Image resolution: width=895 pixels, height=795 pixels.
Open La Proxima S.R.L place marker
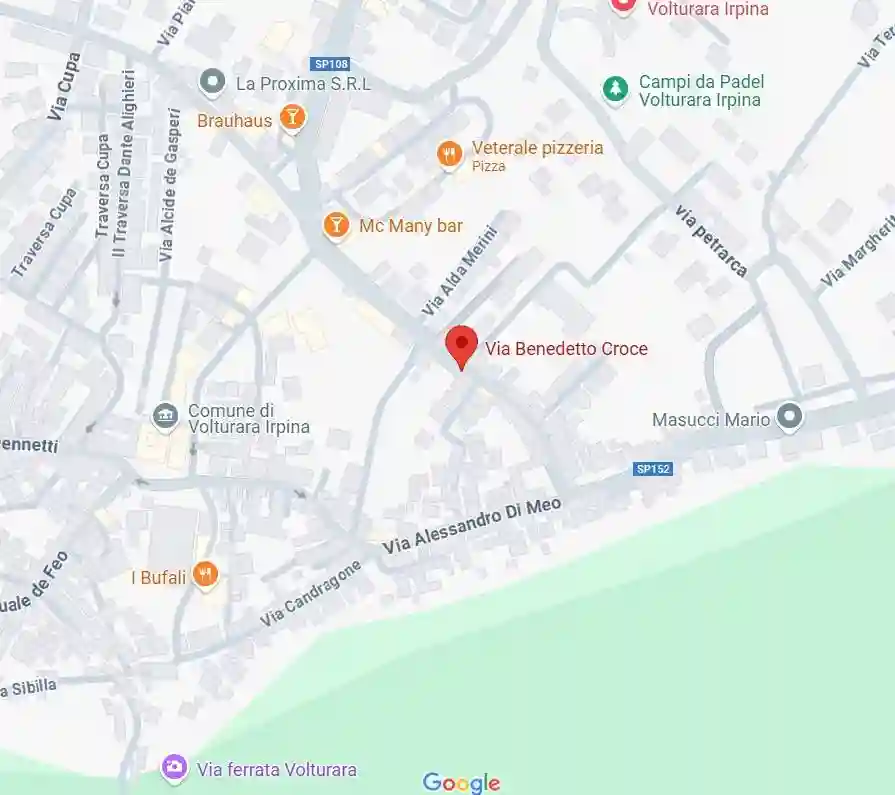[x=211, y=82]
